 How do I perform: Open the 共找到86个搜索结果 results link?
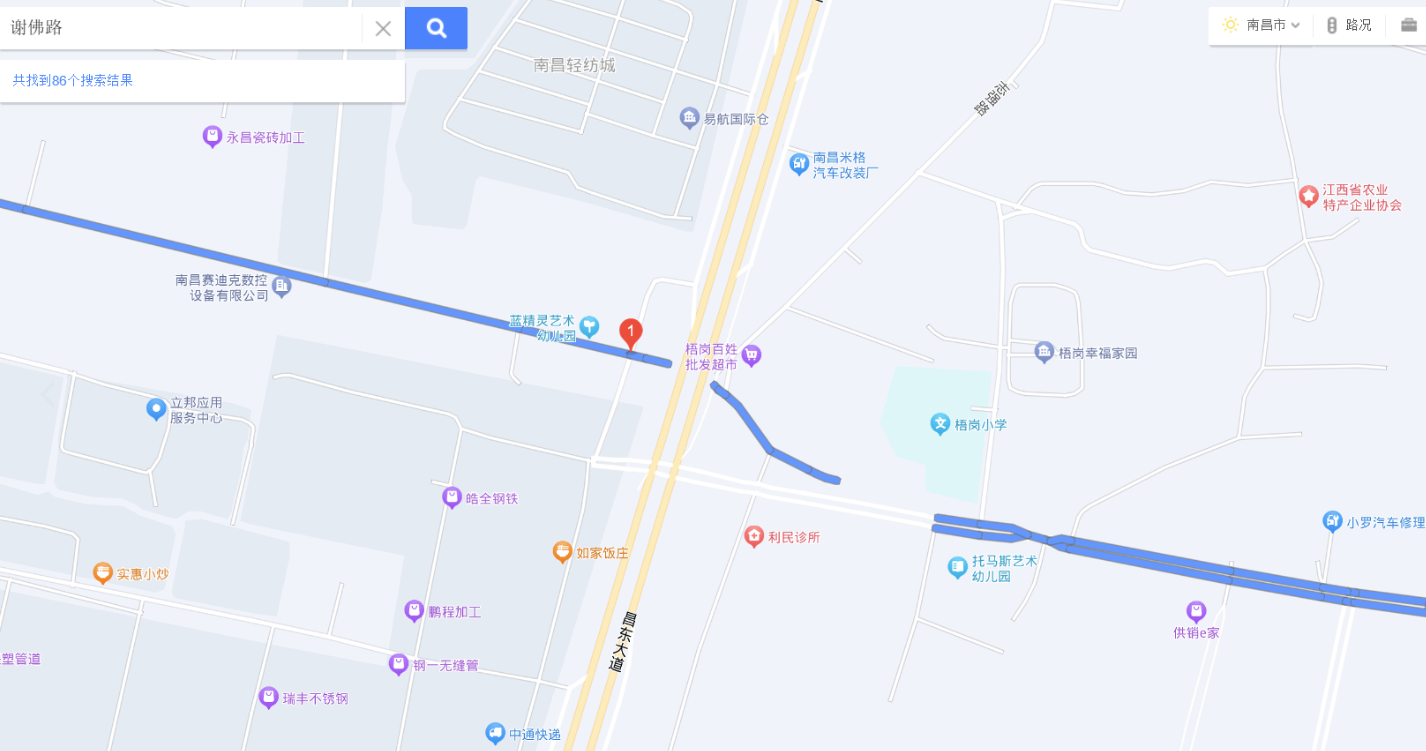click(73, 80)
